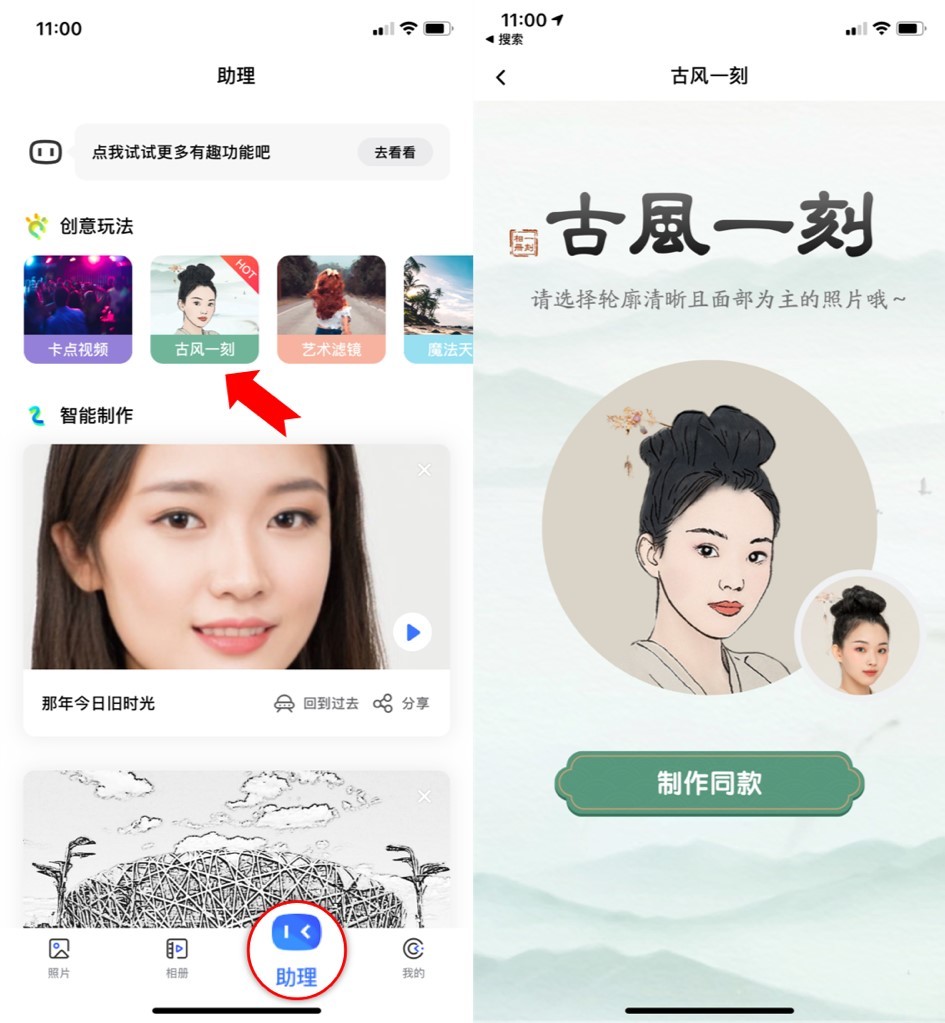This screenshot has height=1023, width=945.
Task: Go to the 我的 tab
Action: 413,957
